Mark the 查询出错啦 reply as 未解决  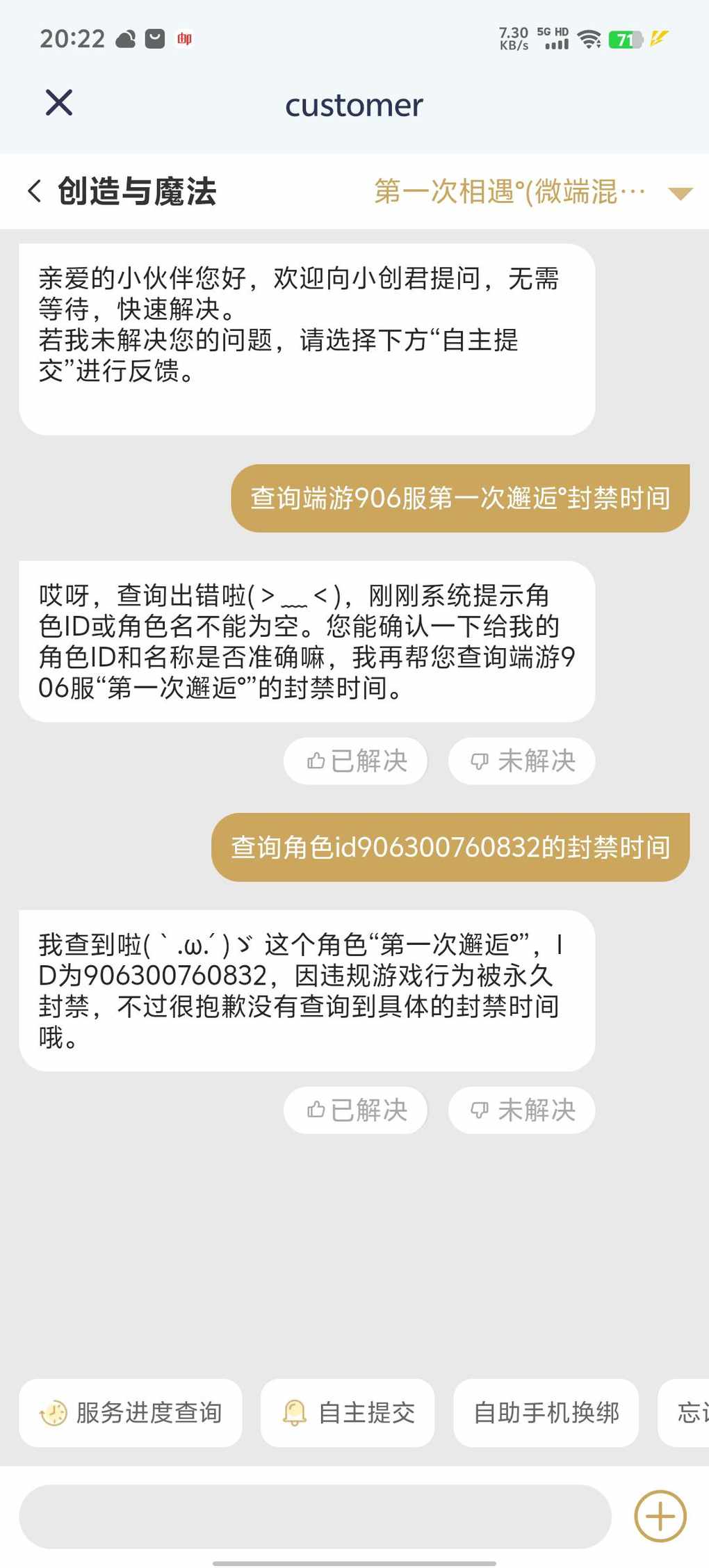click(522, 761)
